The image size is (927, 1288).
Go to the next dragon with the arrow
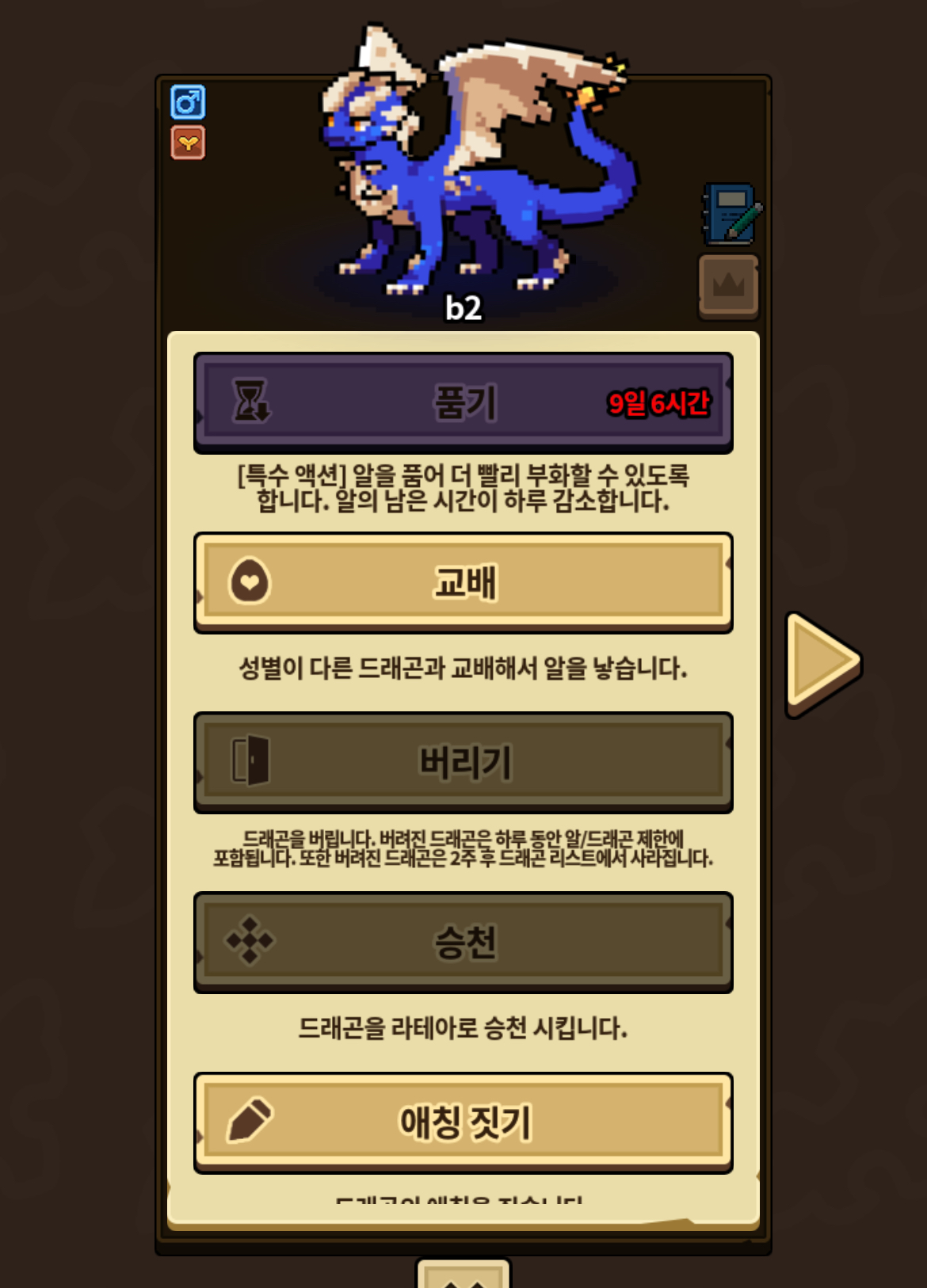[x=822, y=663]
